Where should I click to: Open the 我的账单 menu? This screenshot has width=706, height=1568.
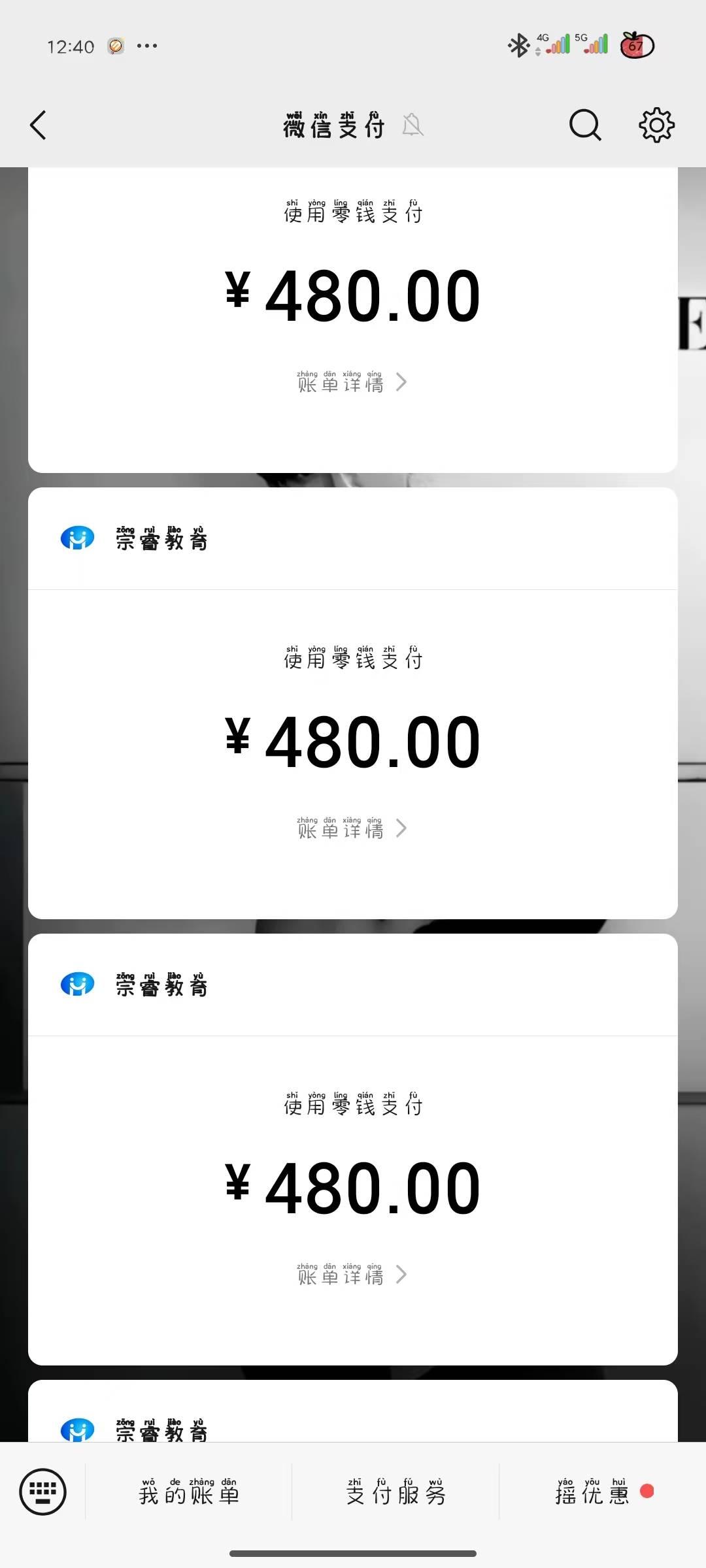[189, 1492]
